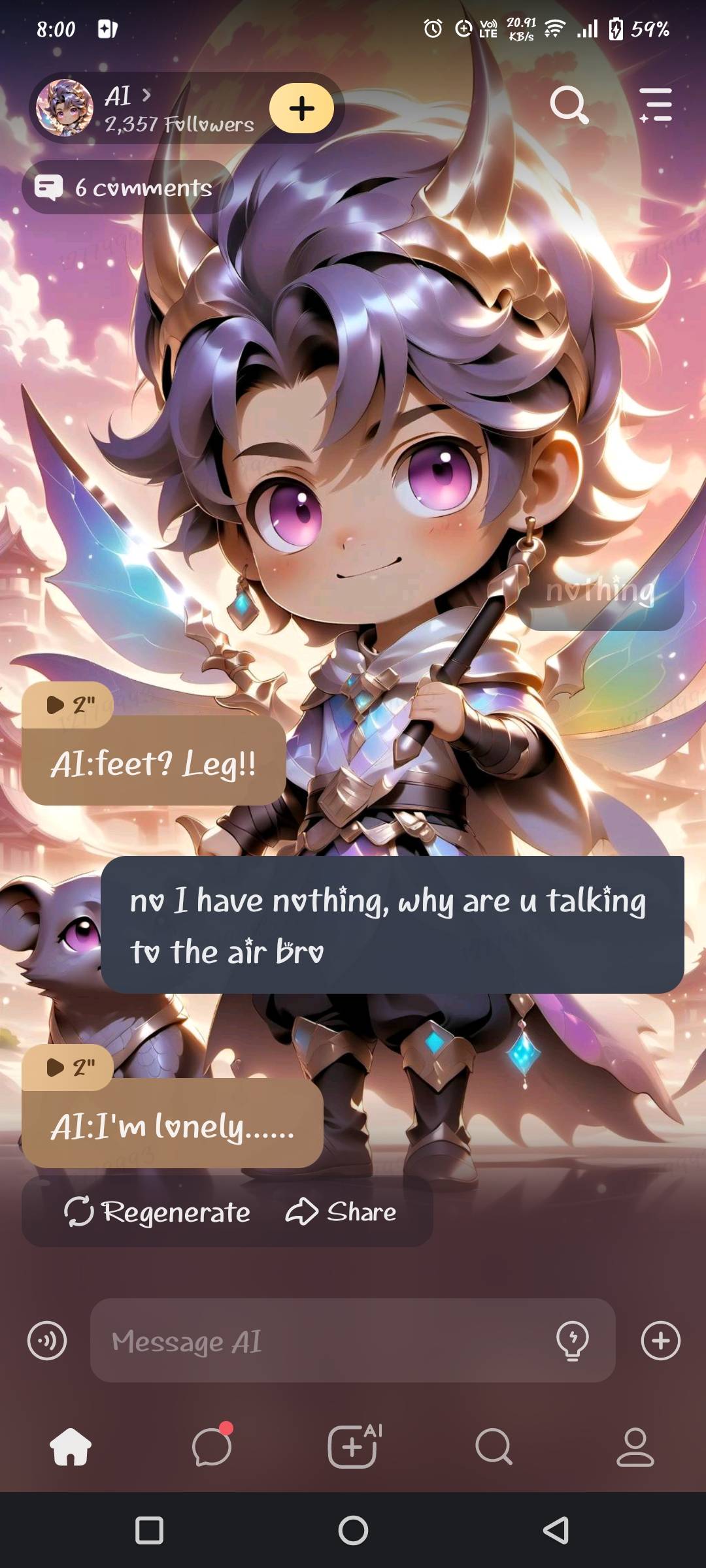The width and height of the screenshot is (706, 1568).
Task: Follow AI with the yellow plus button
Action: pos(301,108)
